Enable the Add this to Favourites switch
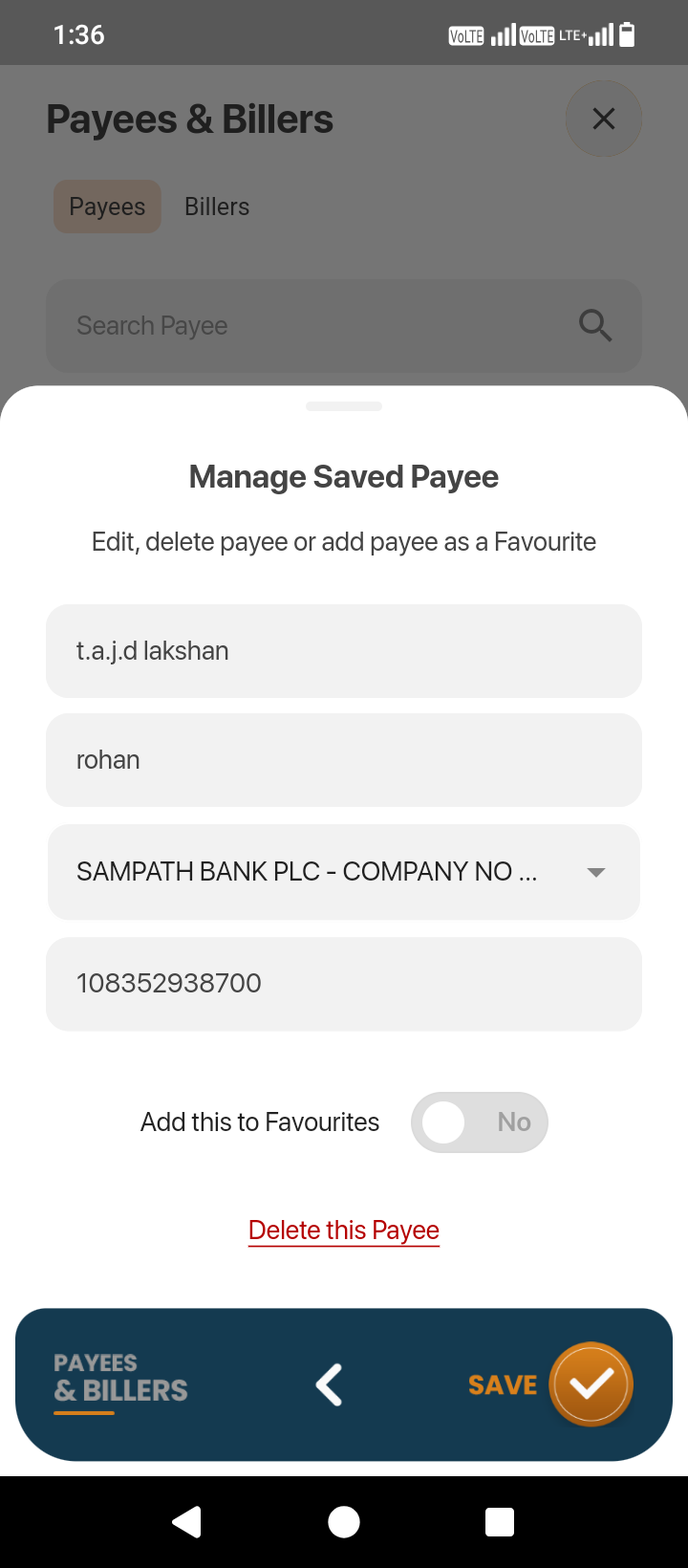This screenshot has height=1568, width=688. pos(479,1122)
